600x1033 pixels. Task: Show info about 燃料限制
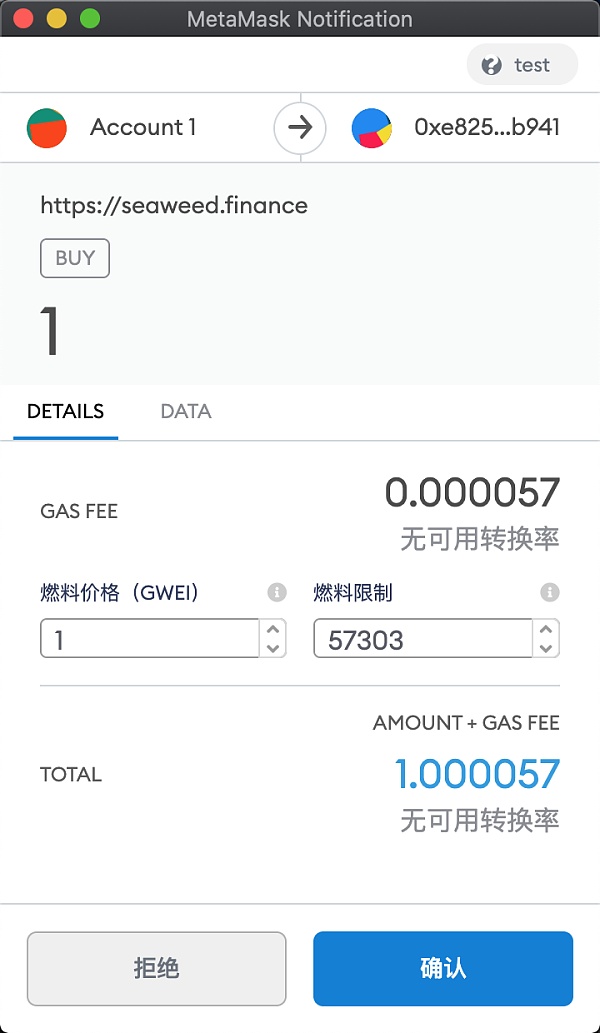click(x=549, y=593)
